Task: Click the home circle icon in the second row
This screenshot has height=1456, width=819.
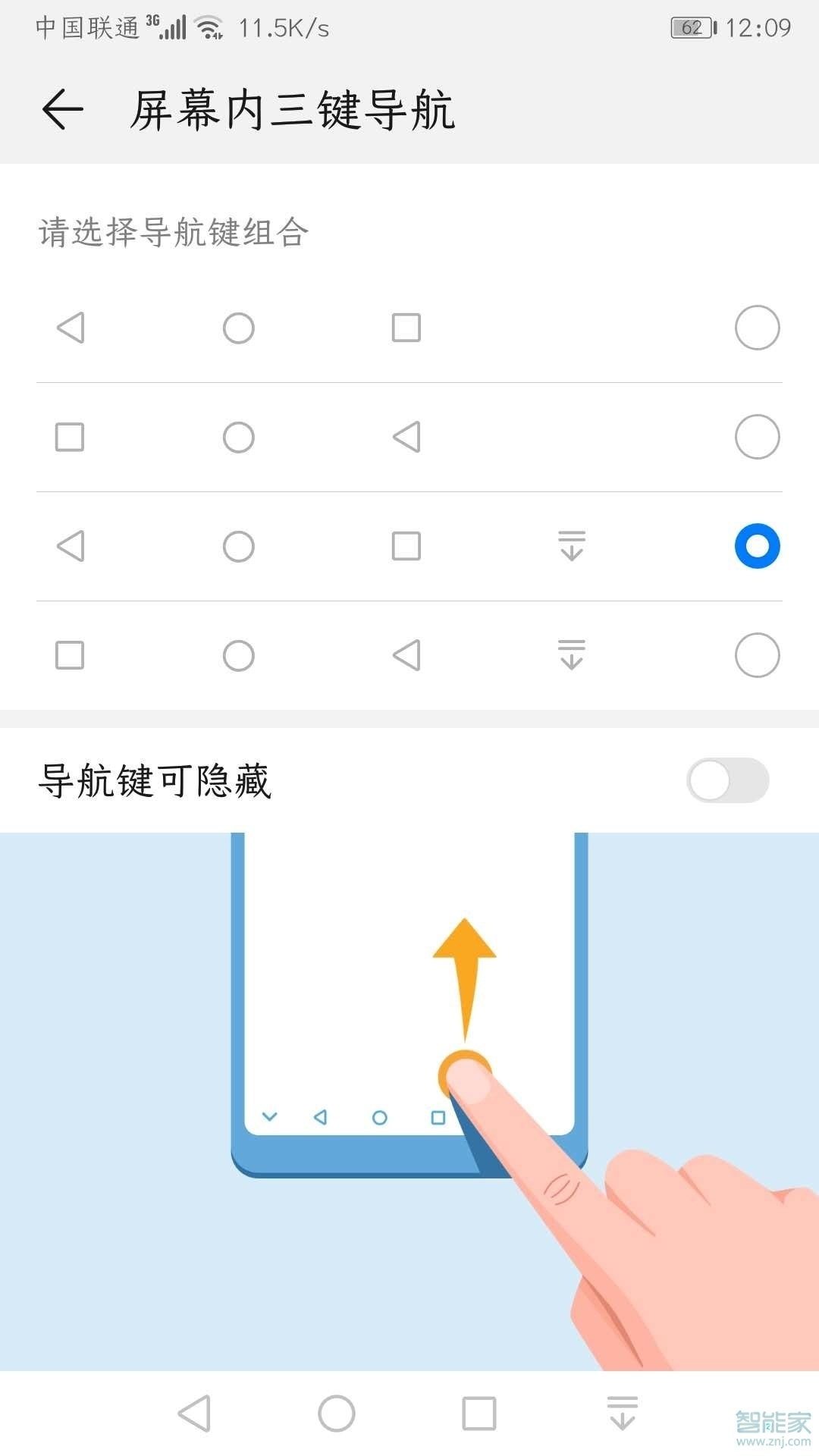Action: [239, 437]
